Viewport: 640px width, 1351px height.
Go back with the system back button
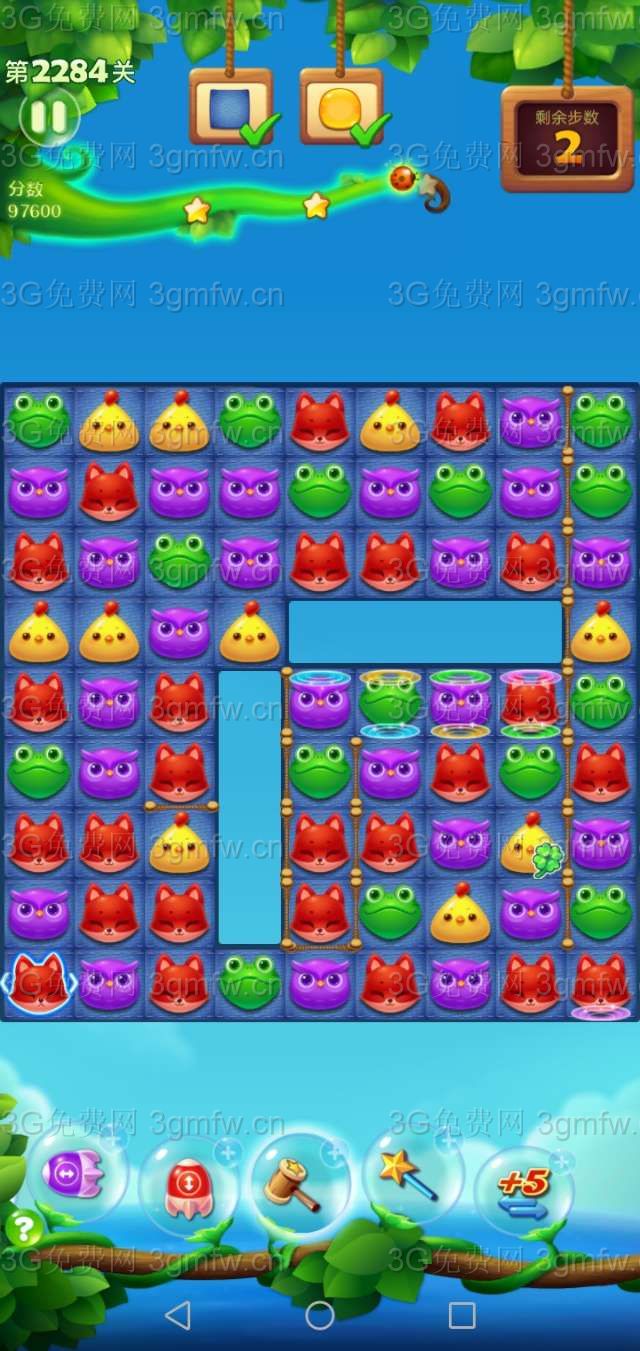pyautogui.click(x=177, y=1315)
